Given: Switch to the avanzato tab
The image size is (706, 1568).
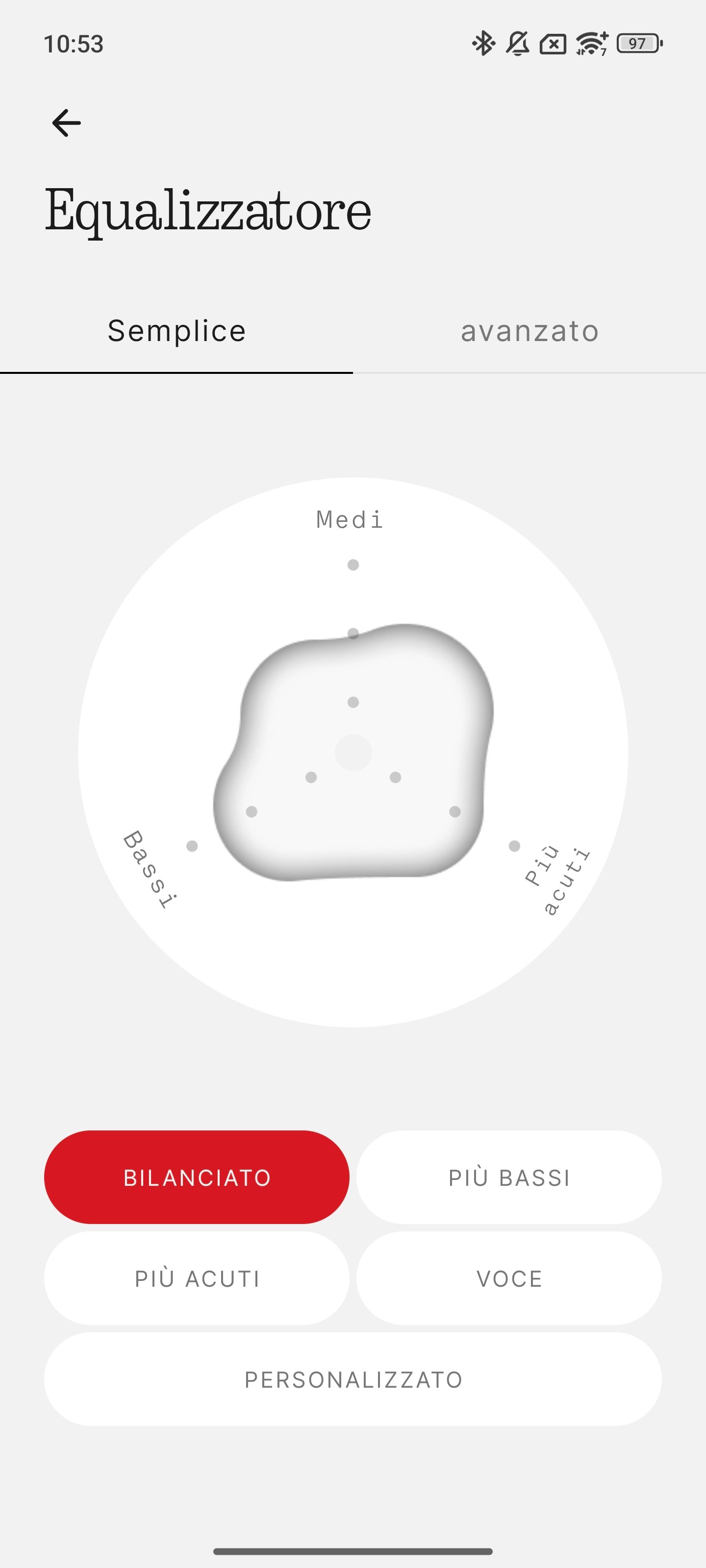Looking at the screenshot, I should [529, 332].
